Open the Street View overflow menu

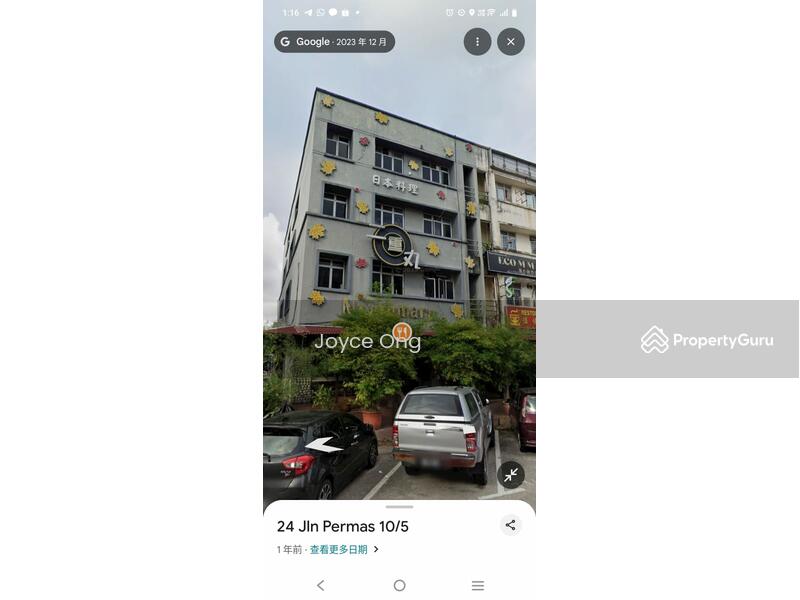477,42
